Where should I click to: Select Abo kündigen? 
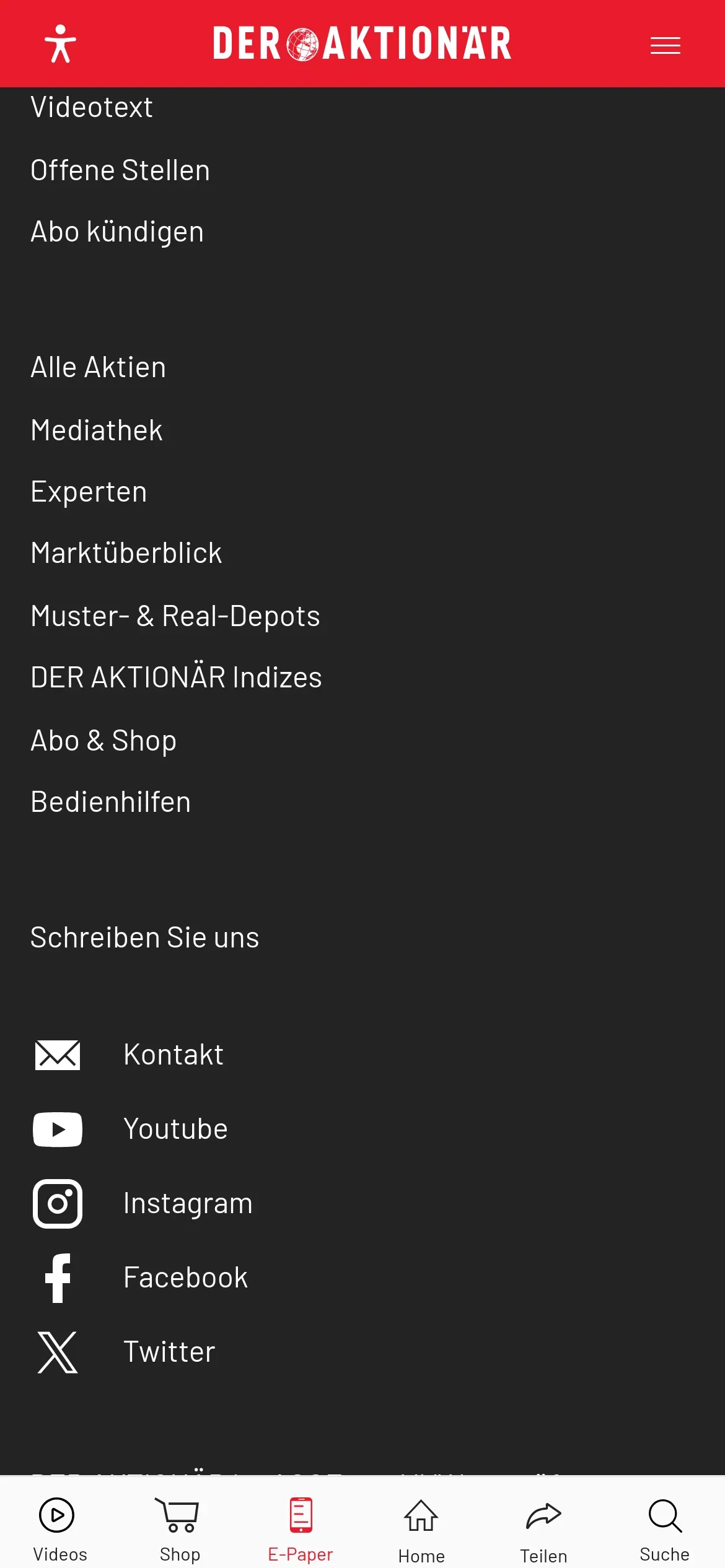click(x=117, y=232)
